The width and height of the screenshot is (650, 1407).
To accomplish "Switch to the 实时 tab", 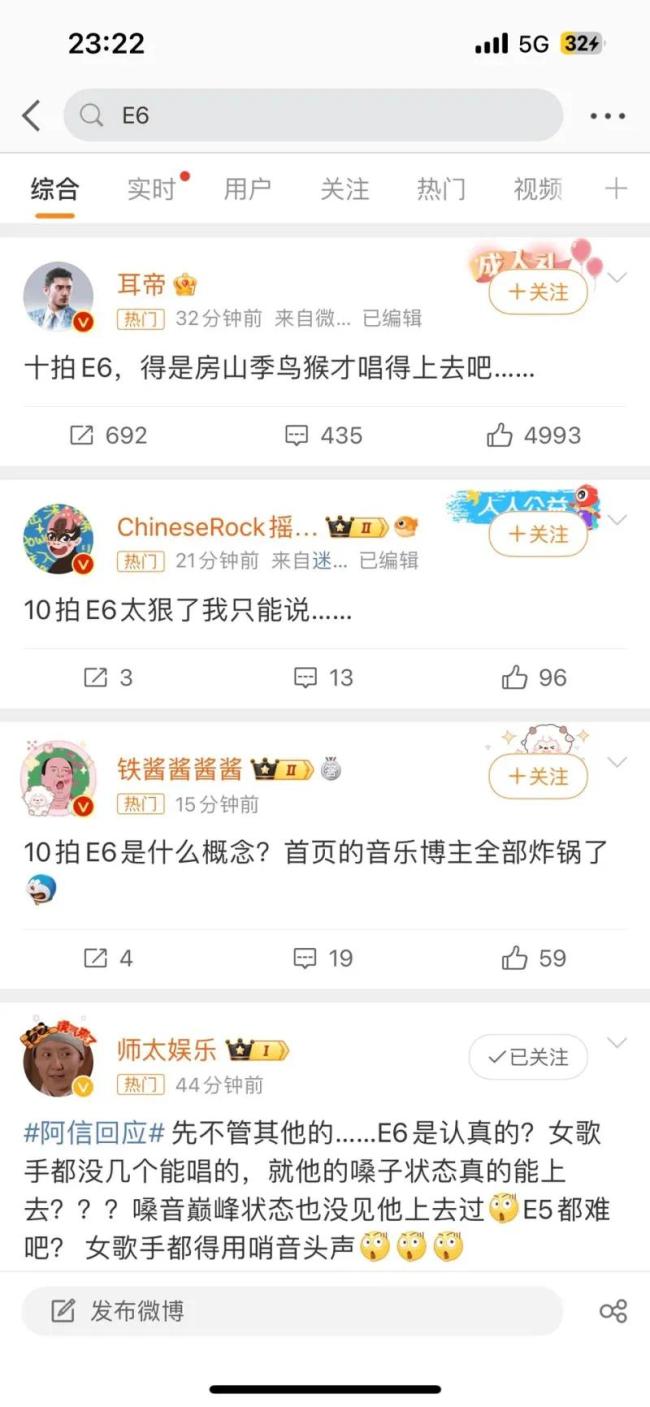I will coord(152,189).
